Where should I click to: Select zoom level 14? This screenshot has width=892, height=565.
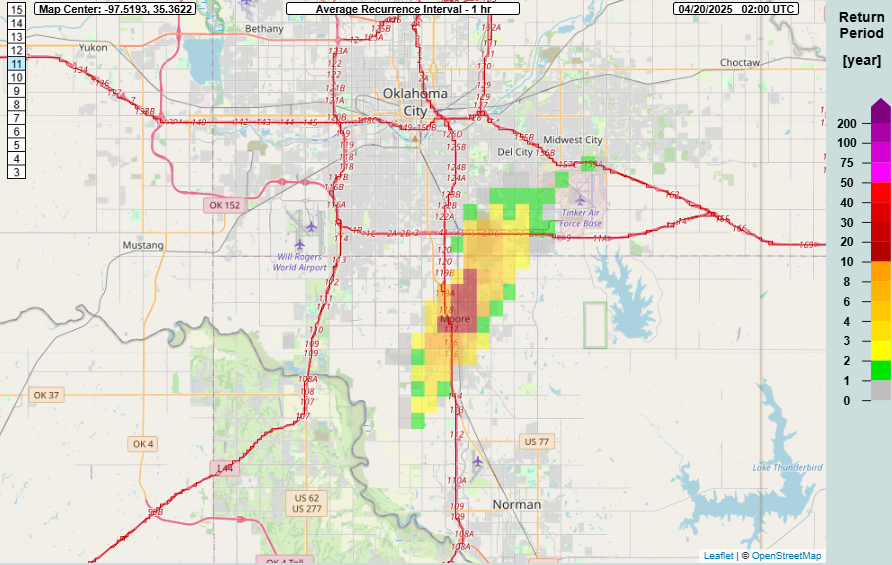[x=17, y=23]
